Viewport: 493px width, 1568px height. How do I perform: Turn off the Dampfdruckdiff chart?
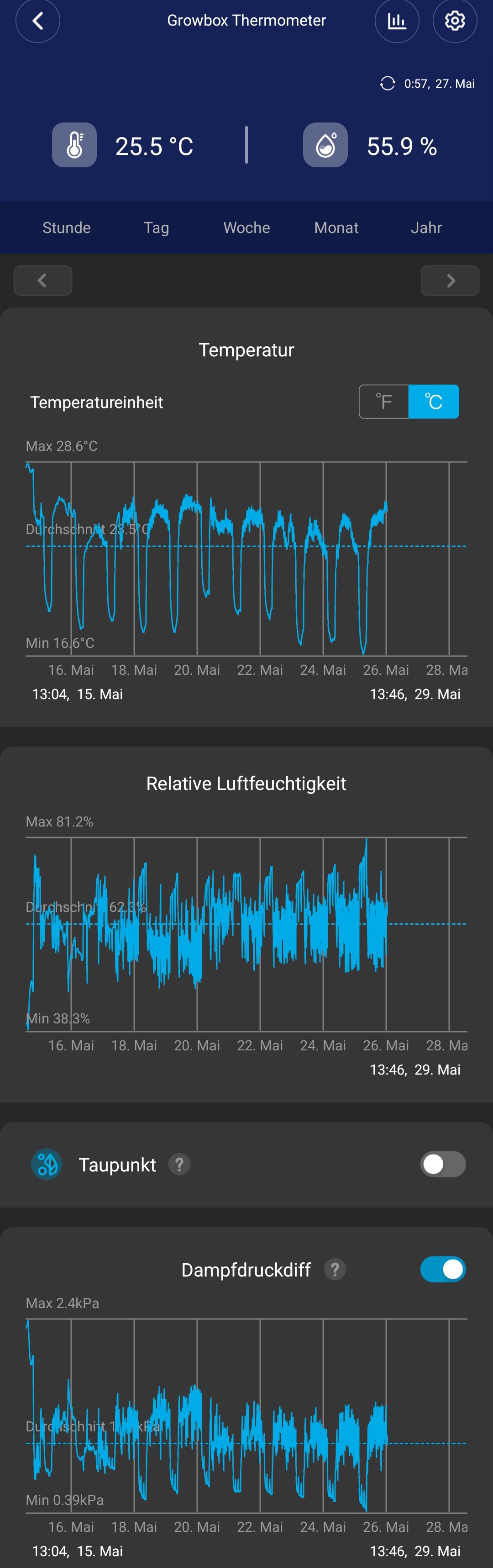coord(442,1270)
